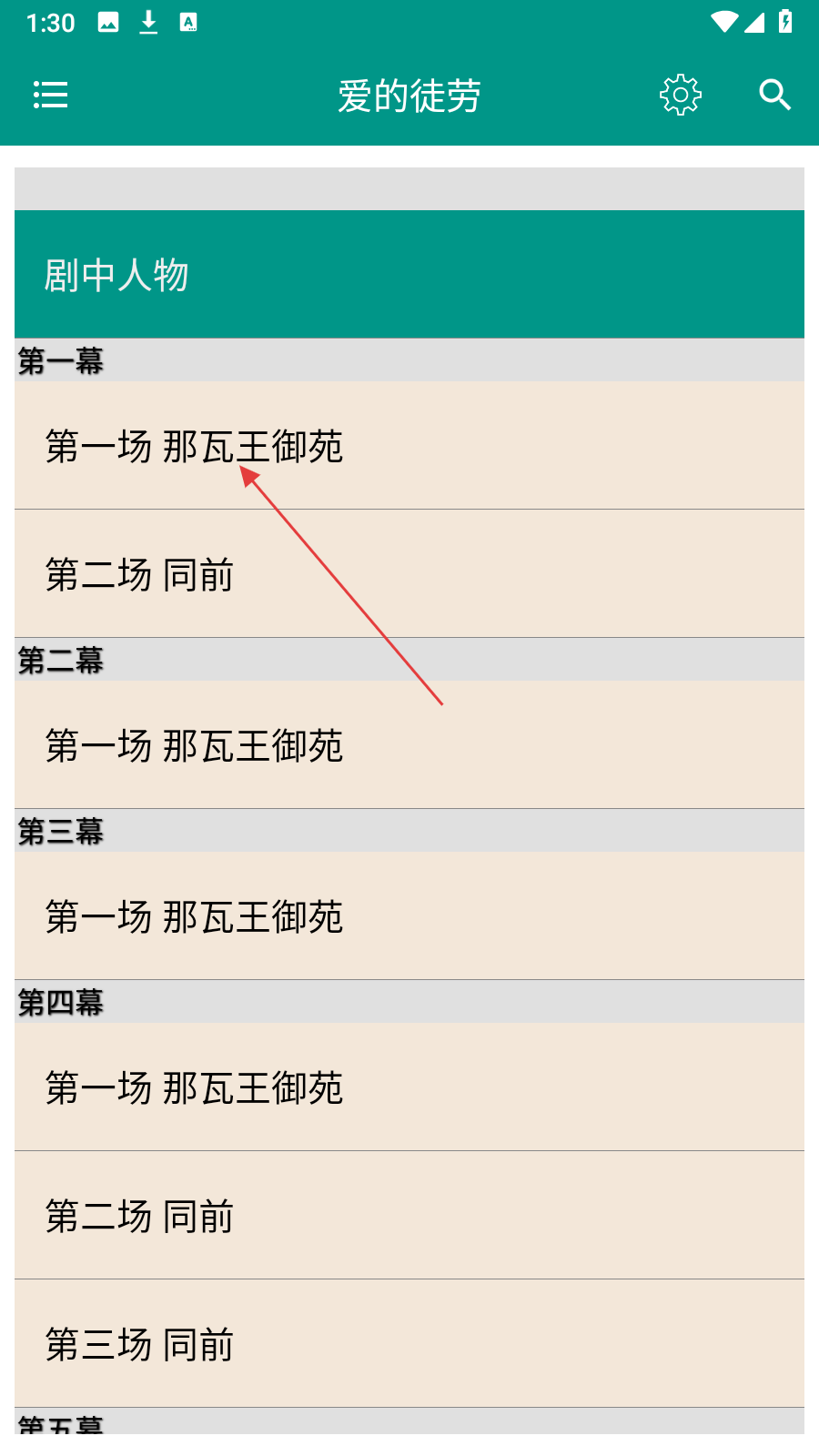The image size is (819, 1456).
Task: Open 第一场 那瓦王御苑 under 第四幕
Action: coord(409,1087)
